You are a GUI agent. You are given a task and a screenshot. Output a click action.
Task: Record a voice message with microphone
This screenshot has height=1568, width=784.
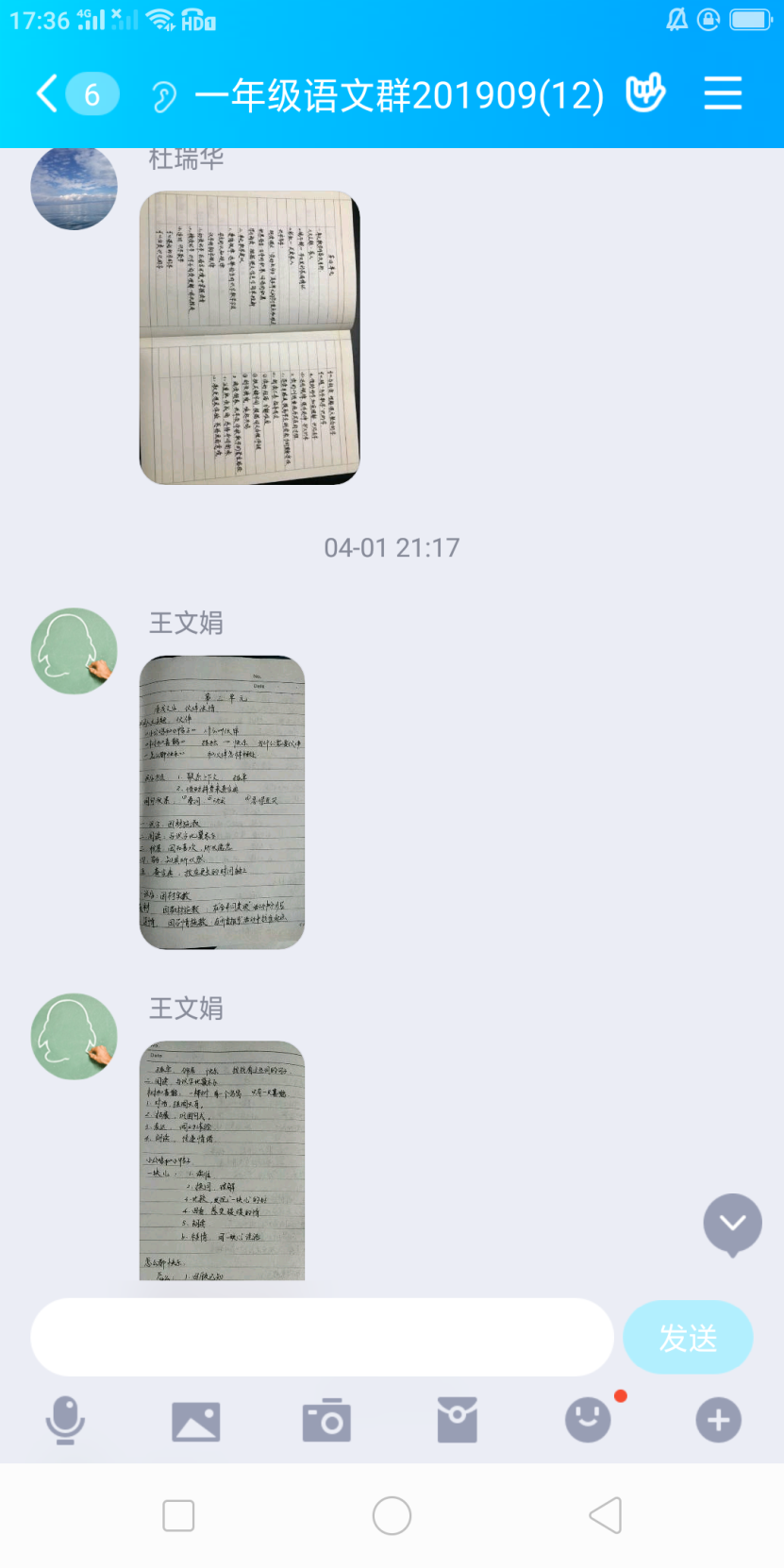click(x=65, y=1421)
